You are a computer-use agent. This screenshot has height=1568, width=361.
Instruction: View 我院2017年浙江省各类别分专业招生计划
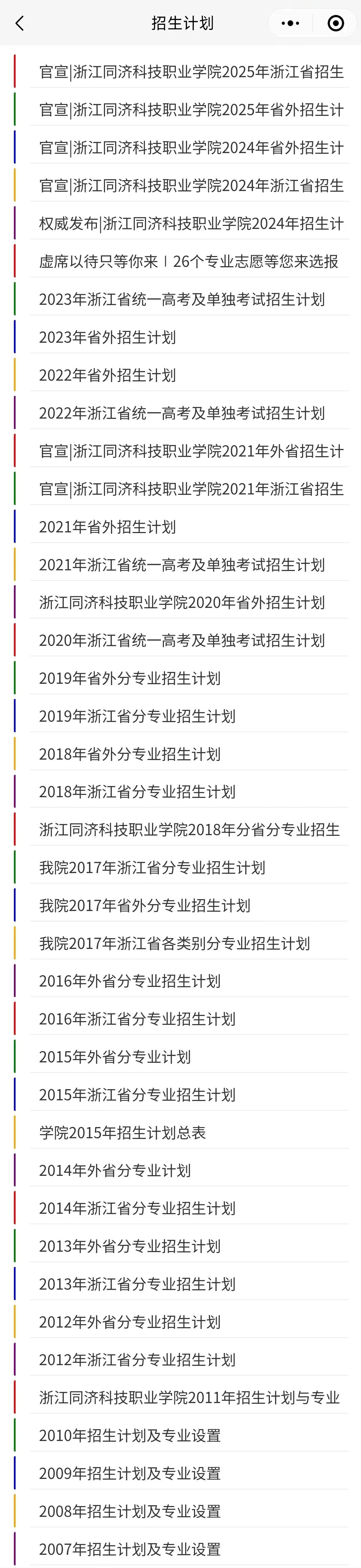click(175, 944)
